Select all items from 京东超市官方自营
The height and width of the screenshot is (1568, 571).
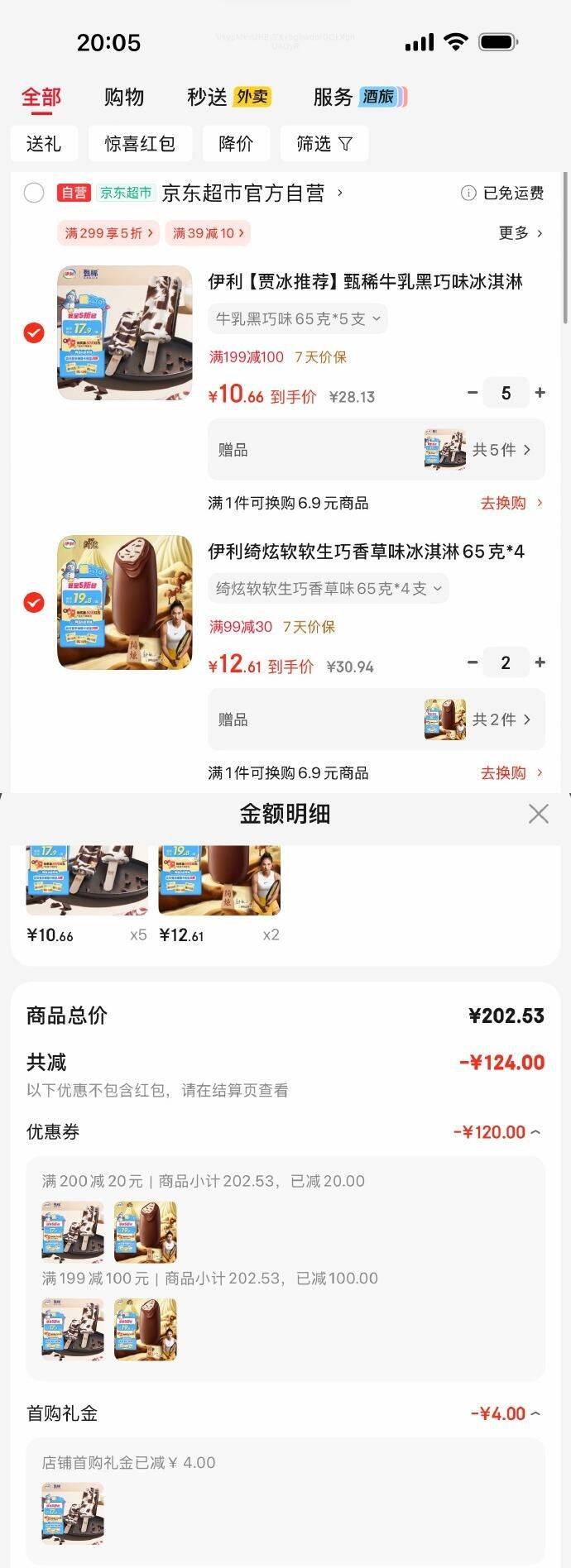[x=34, y=193]
